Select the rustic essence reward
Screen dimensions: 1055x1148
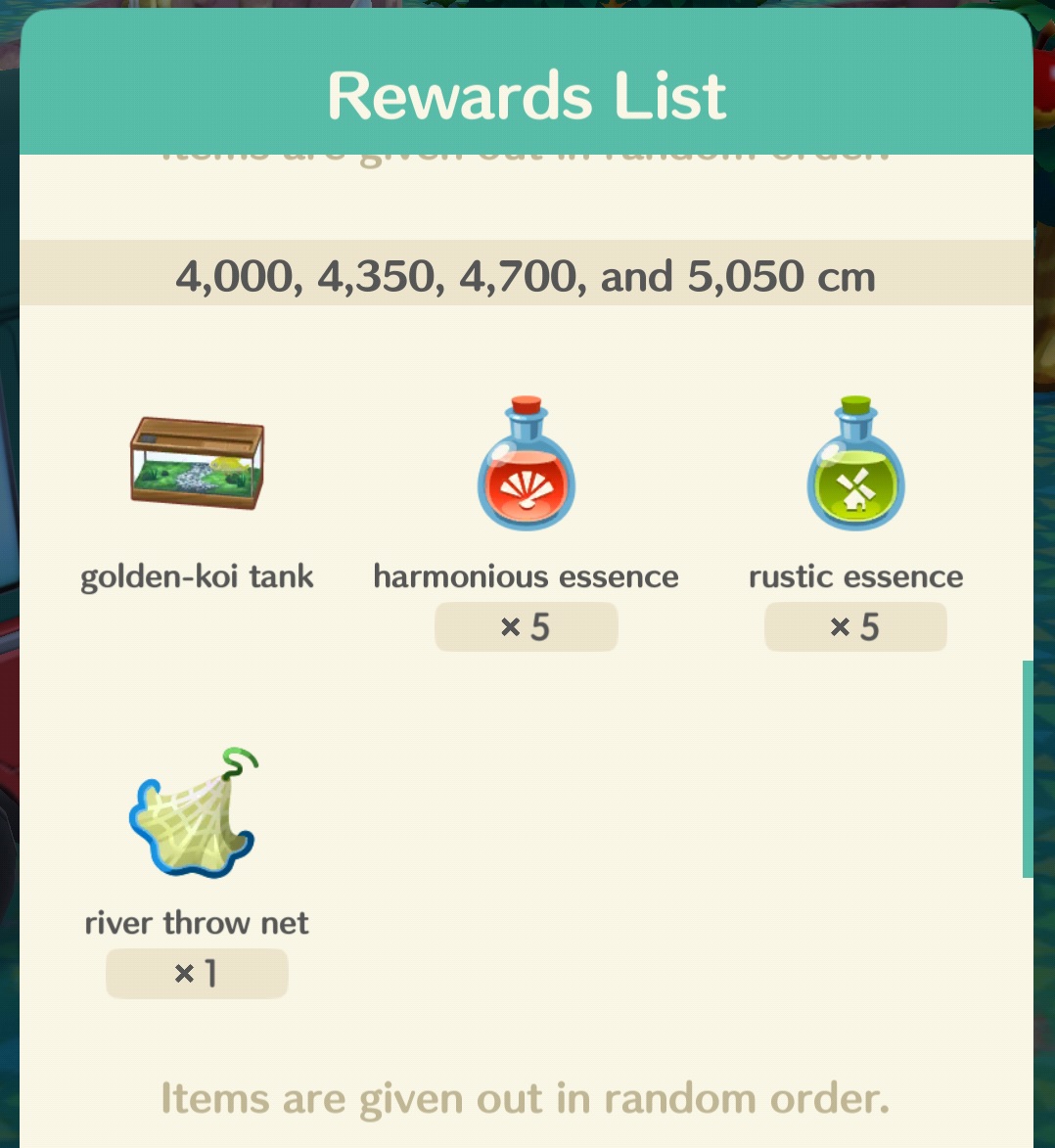pyautogui.click(x=855, y=464)
